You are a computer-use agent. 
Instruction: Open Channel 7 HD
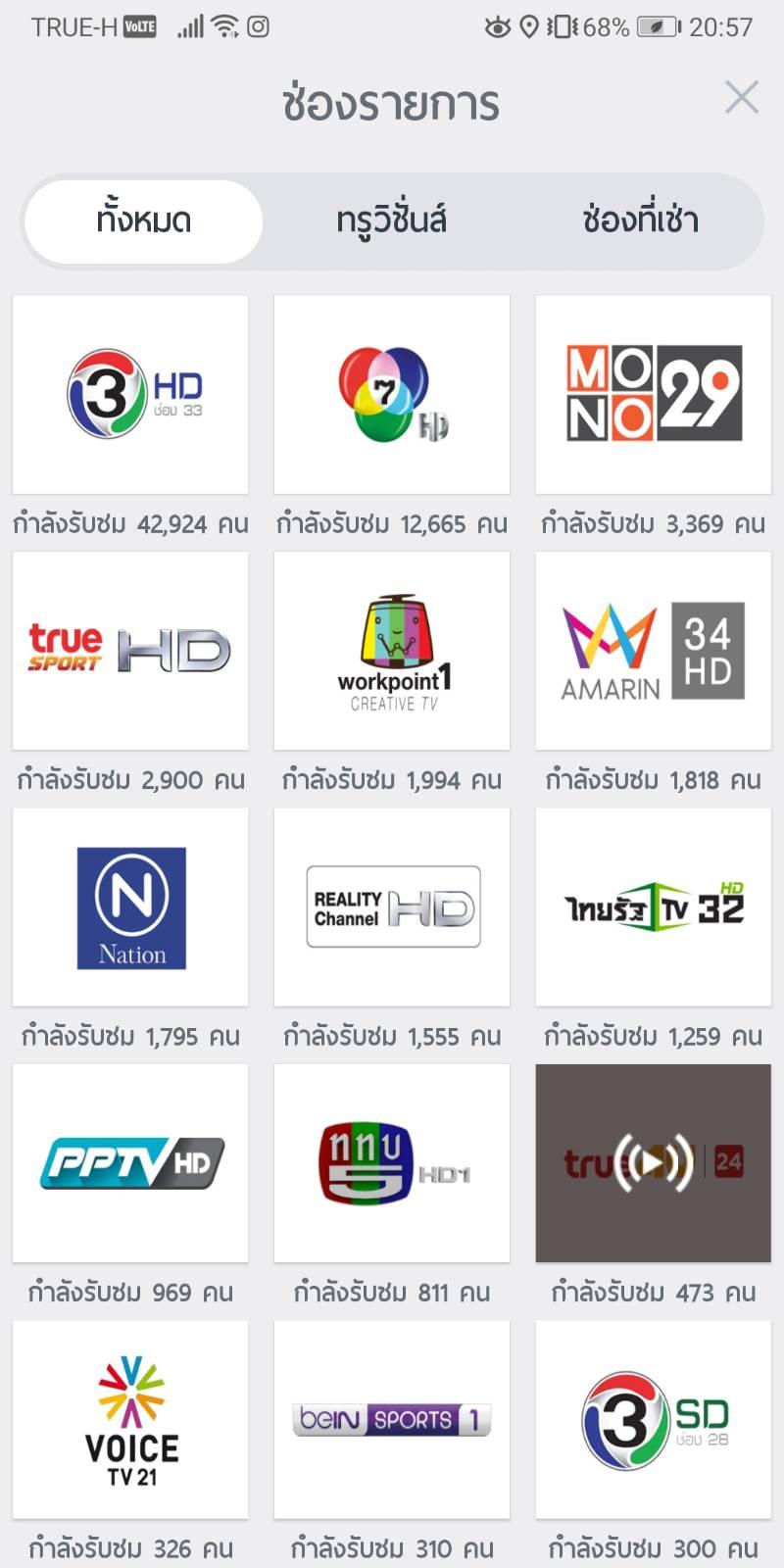392,394
